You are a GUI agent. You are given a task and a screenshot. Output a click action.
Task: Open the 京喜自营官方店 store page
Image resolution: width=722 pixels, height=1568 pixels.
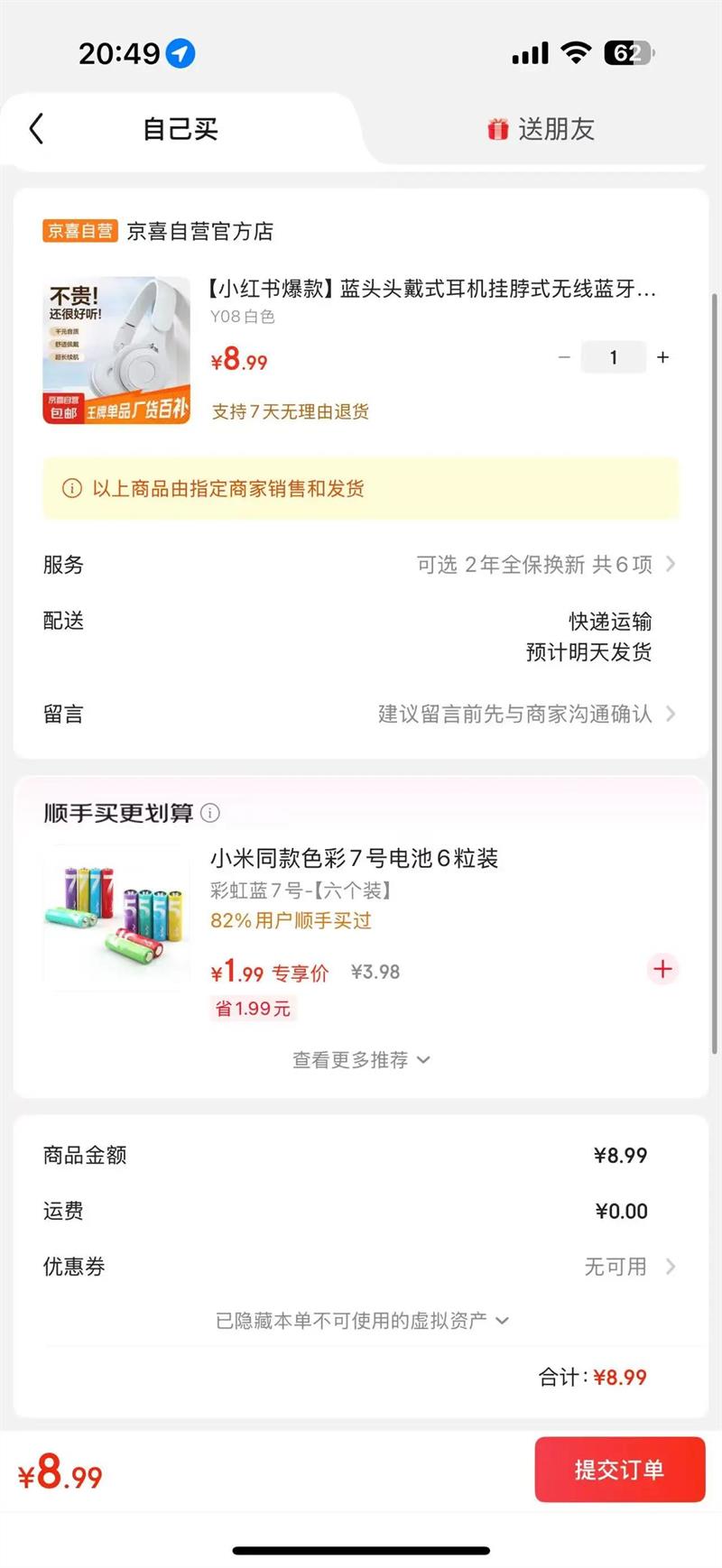[199, 232]
